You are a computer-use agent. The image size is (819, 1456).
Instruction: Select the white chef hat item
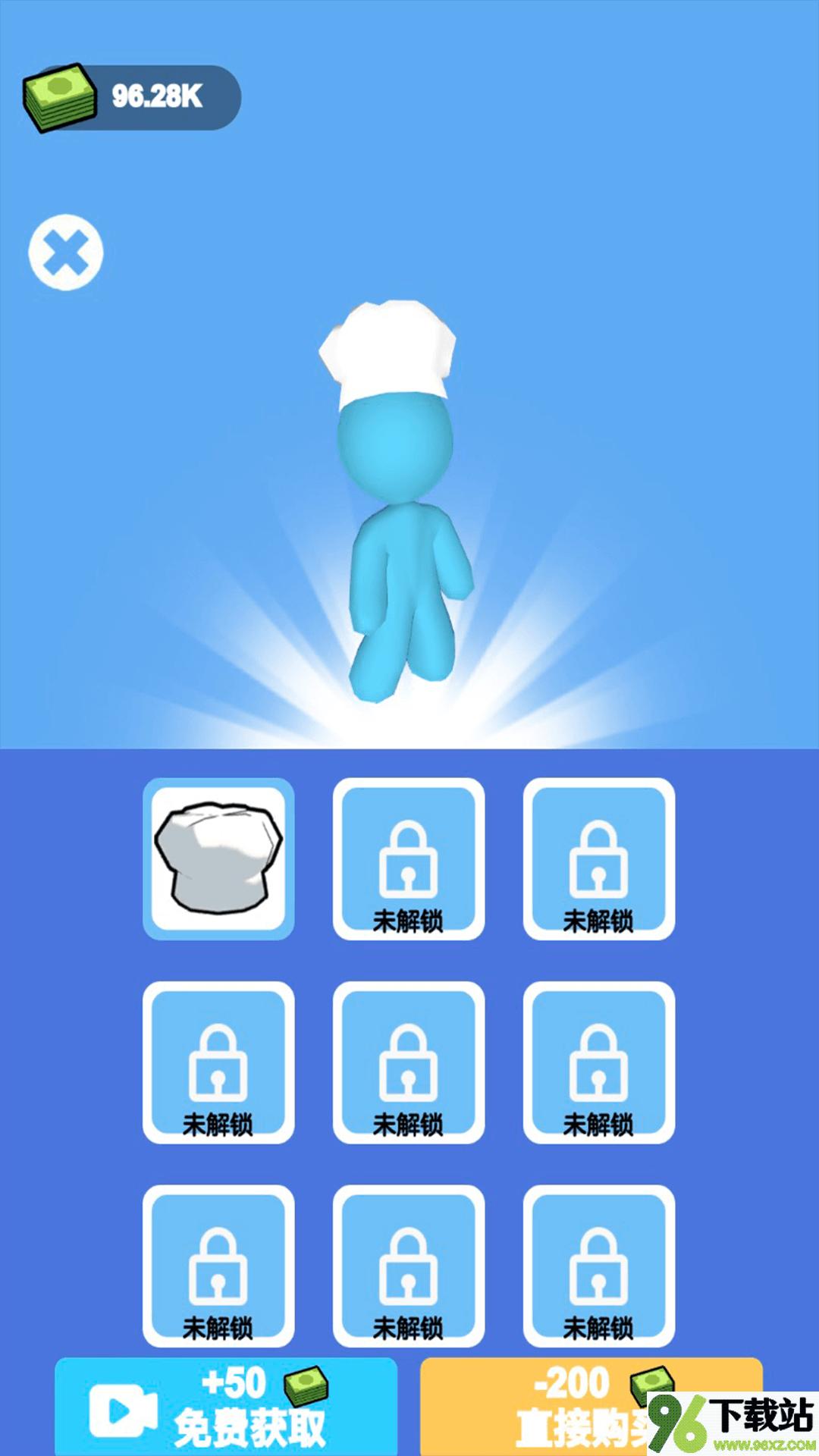click(218, 858)
